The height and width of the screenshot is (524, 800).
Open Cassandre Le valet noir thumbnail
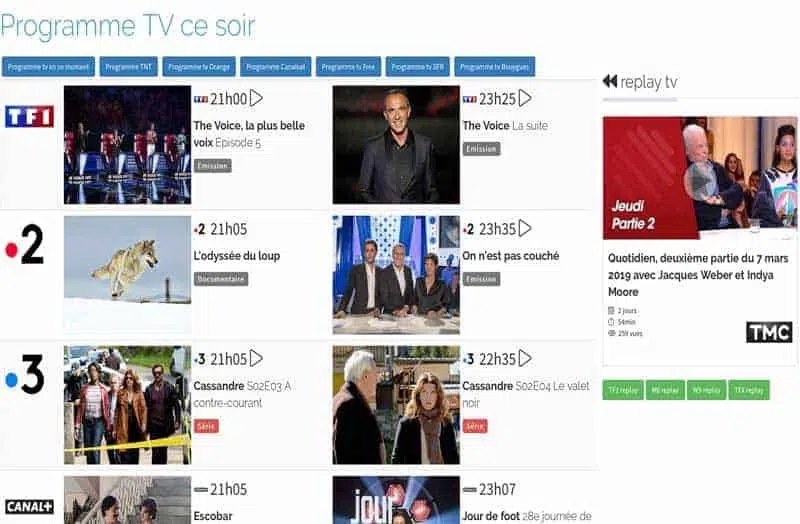pos(396,405)
